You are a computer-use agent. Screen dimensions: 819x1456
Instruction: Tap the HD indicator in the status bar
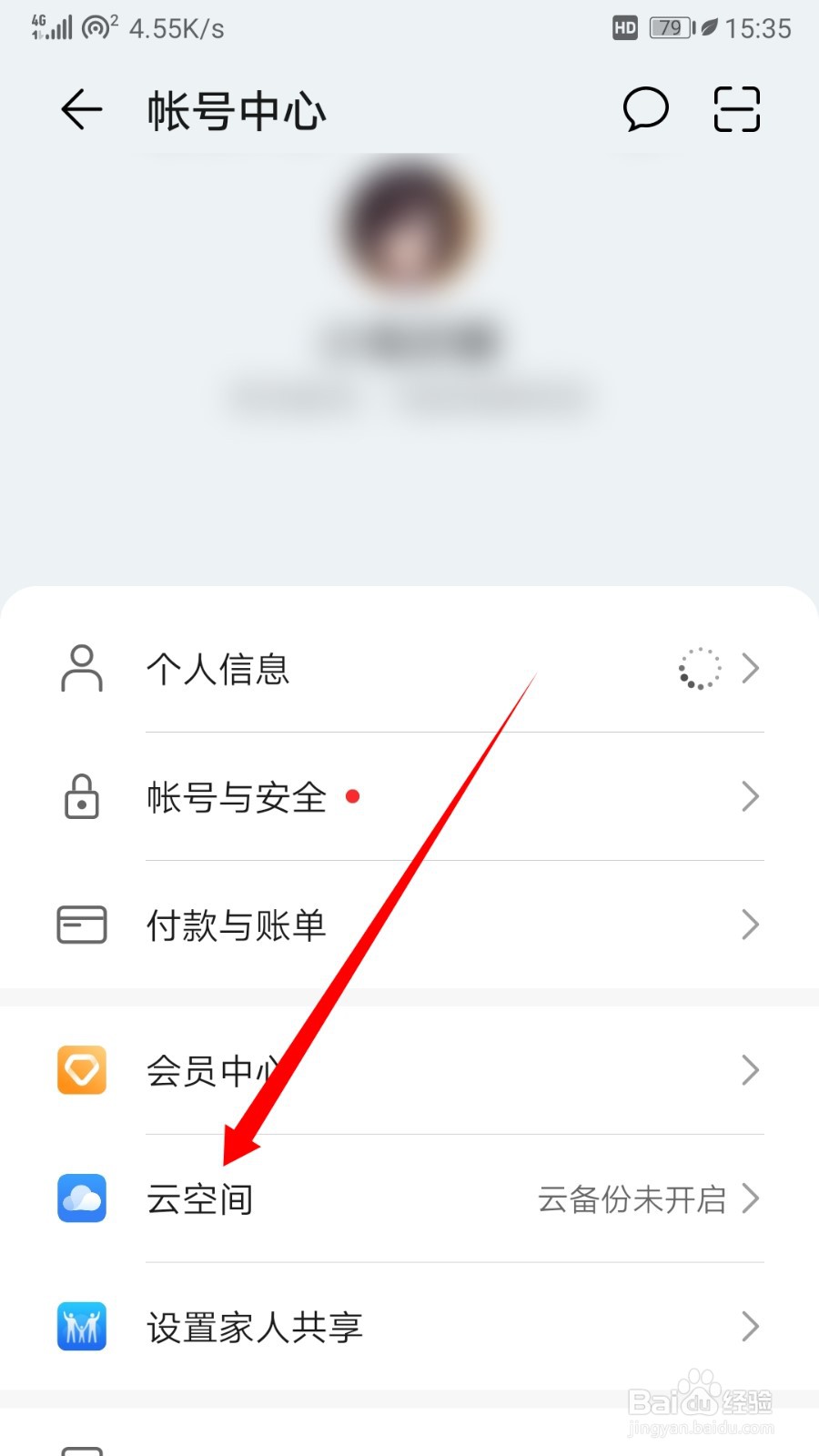623,28
